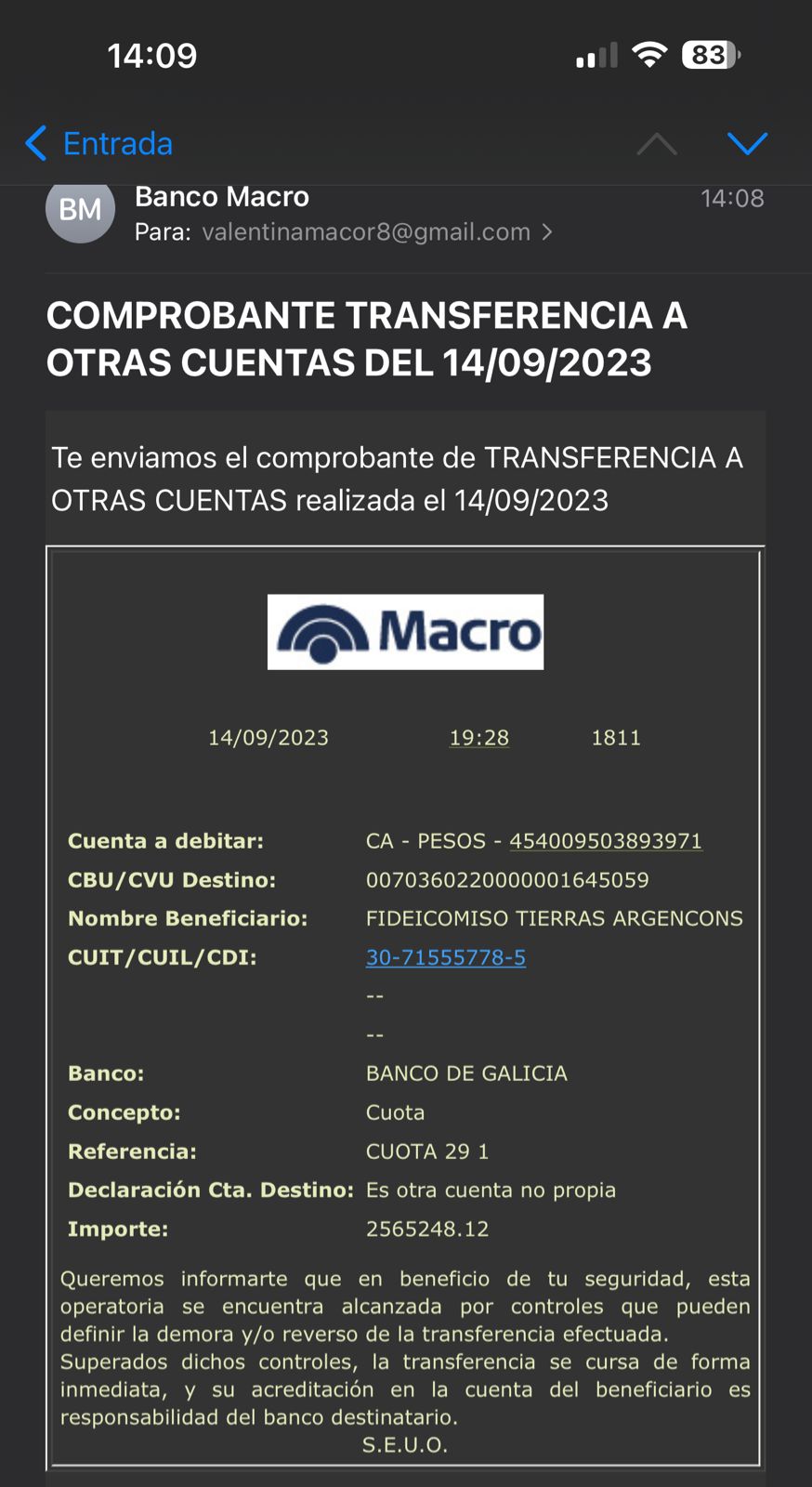Screen dimensions: 812x1487
Task: Tap the underlined account number 454009503893971
Action: [x=606, y=841]
